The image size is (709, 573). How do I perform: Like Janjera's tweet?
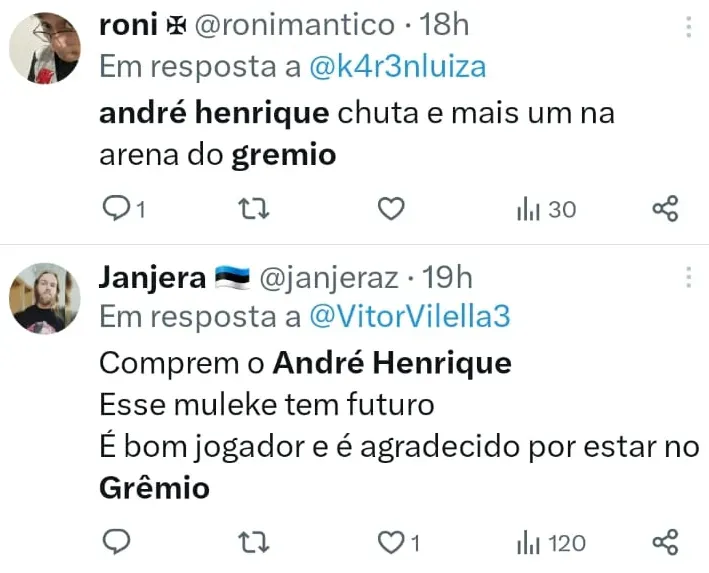[391, 542]
